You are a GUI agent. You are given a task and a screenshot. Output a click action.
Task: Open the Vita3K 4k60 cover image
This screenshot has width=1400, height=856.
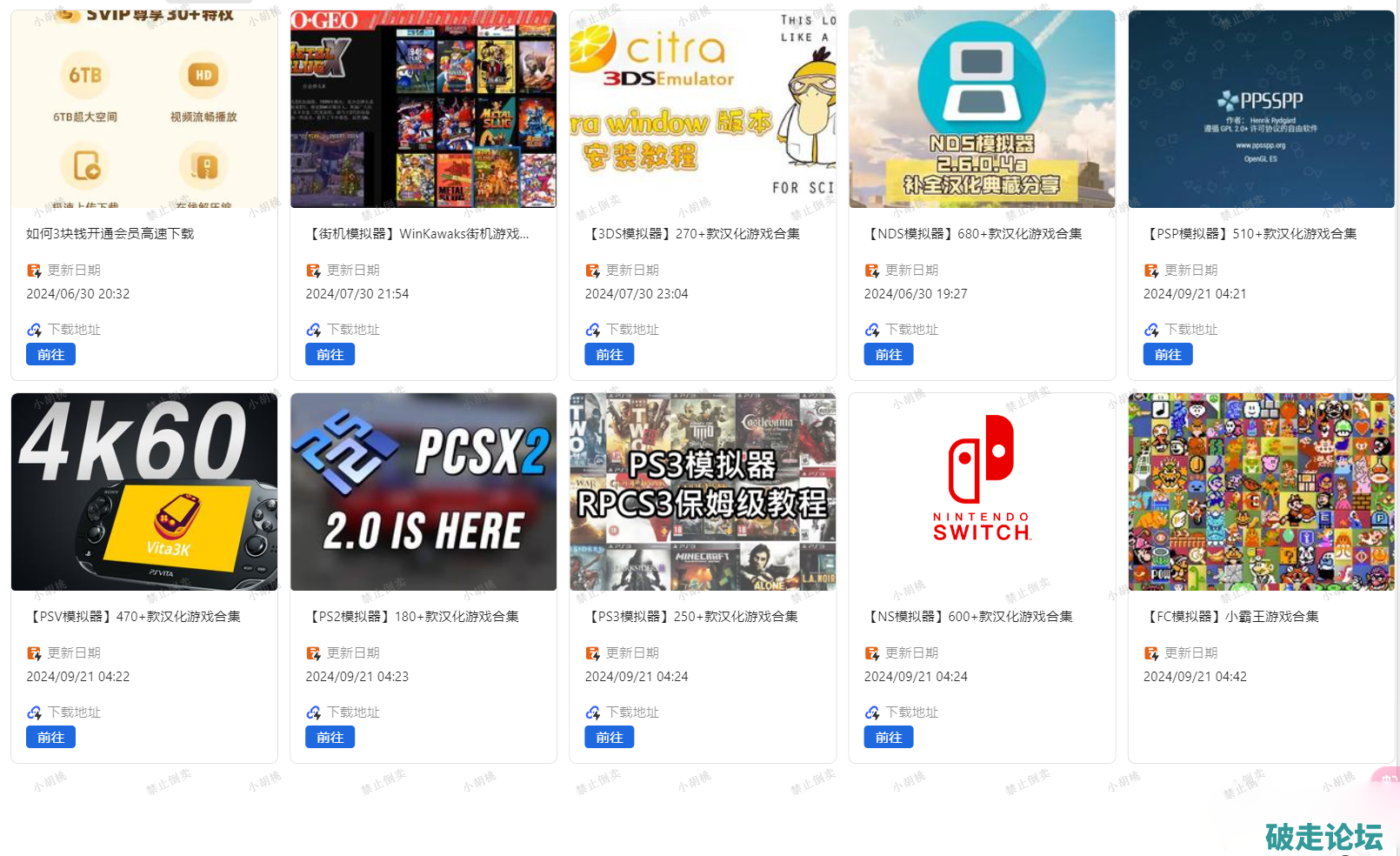tap(144, 492)
